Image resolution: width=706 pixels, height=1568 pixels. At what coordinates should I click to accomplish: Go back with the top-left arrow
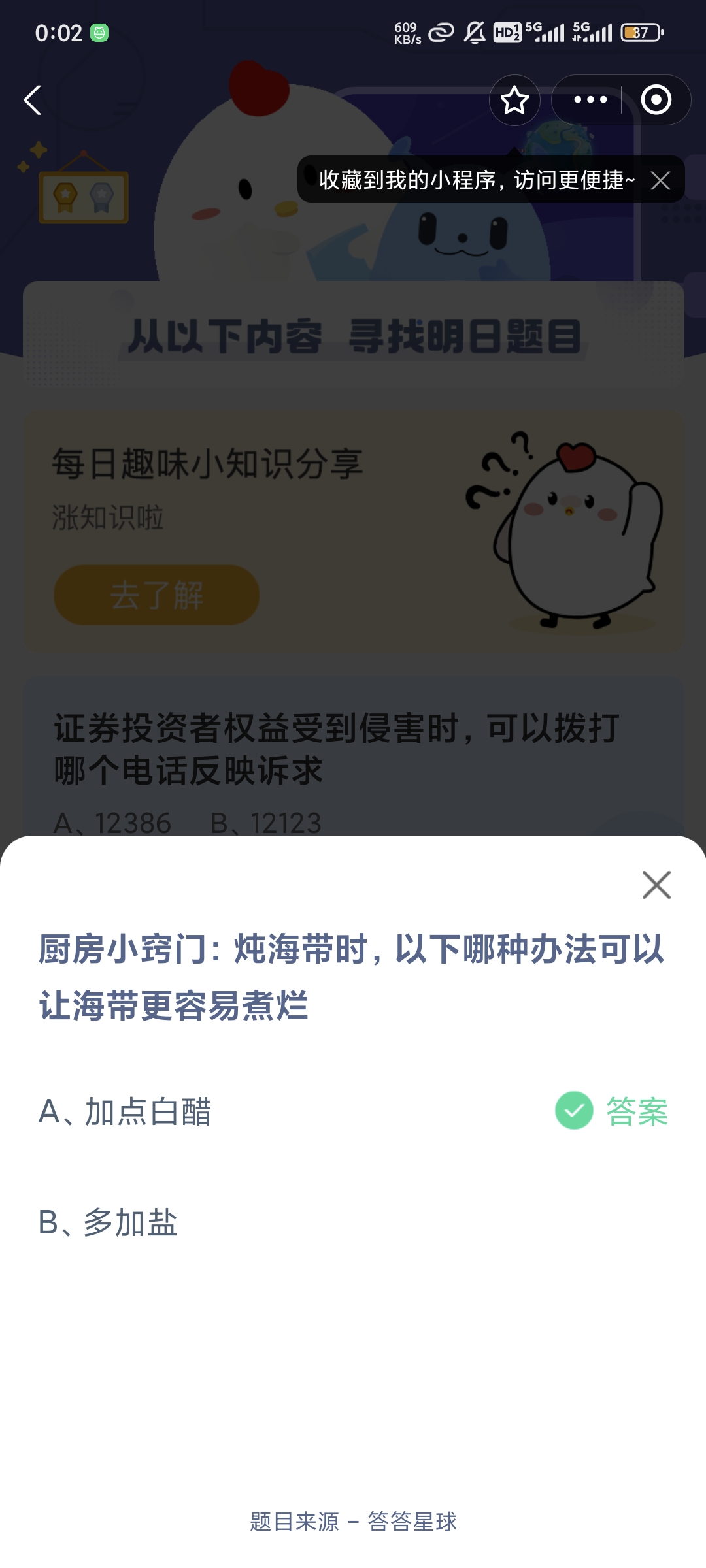[33, 101]
